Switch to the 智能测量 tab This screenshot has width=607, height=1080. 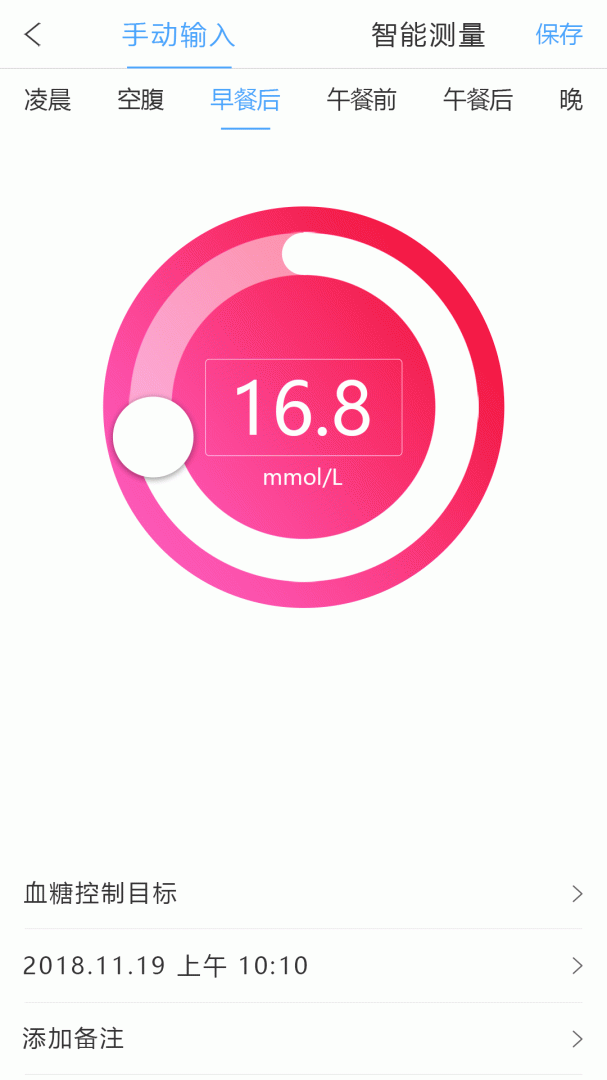428,36
